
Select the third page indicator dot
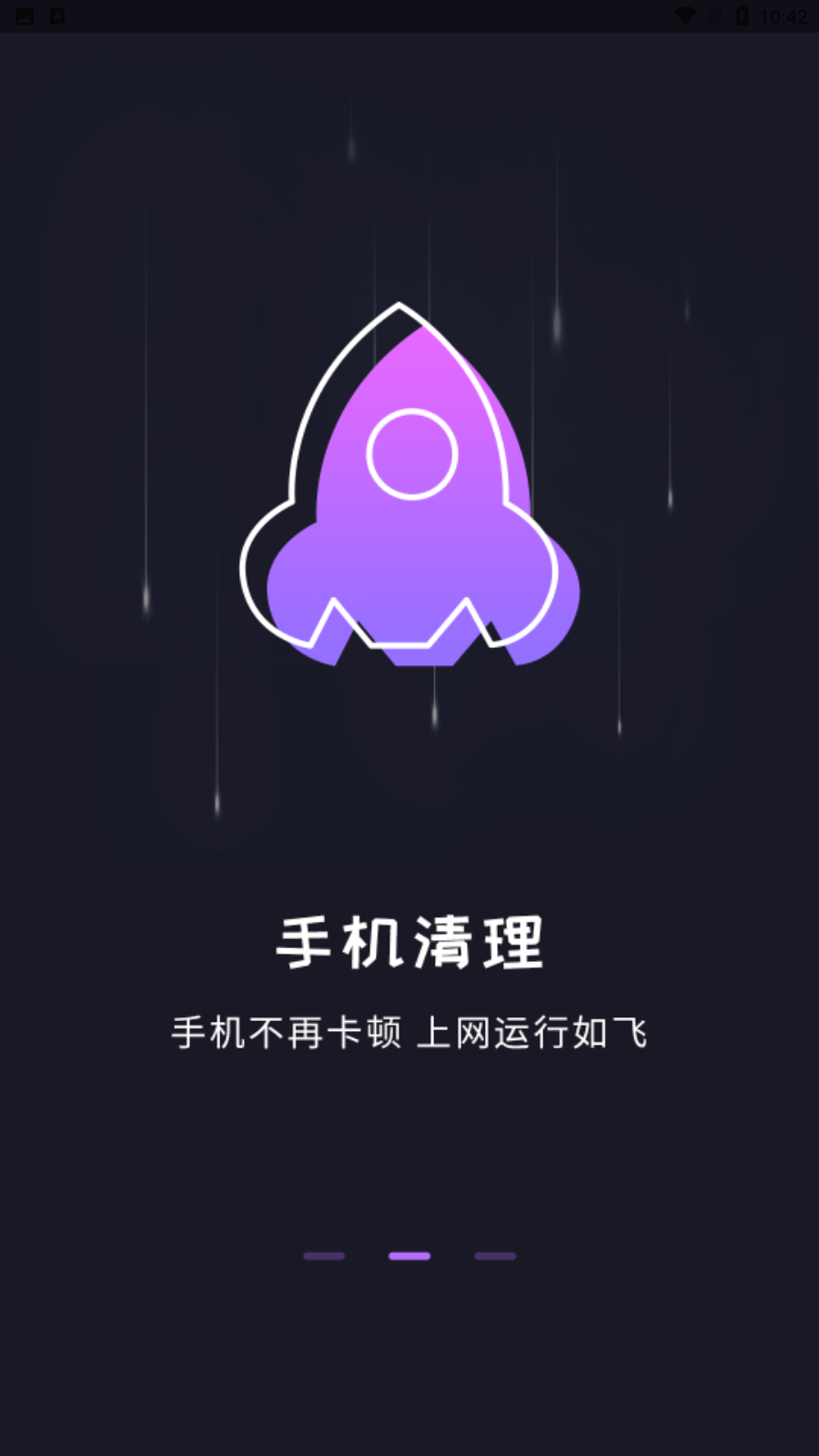click(493, 1255)
